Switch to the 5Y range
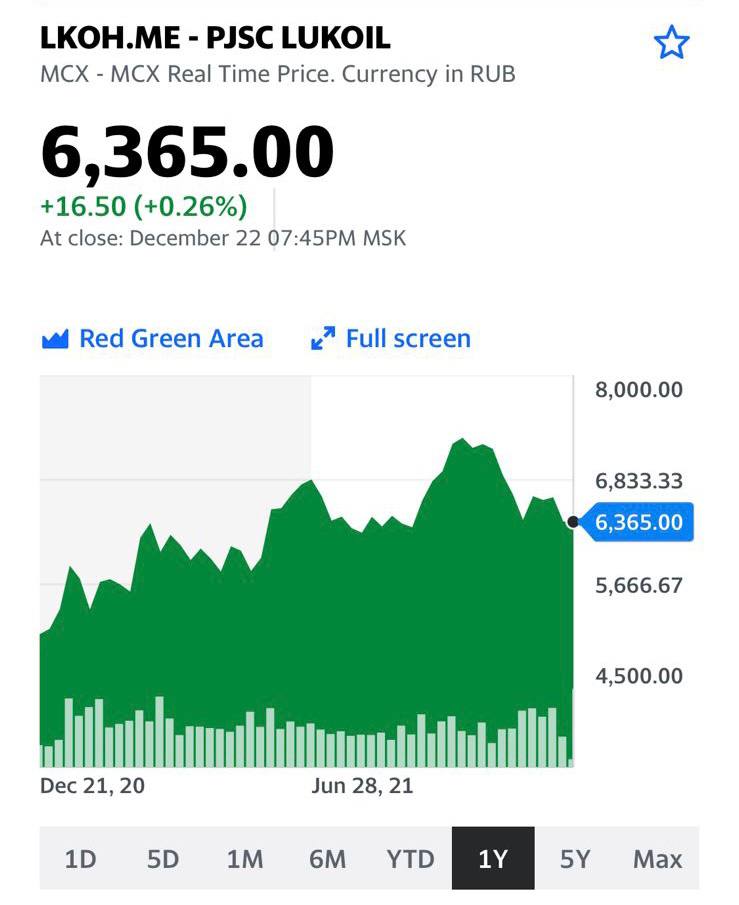This screenshot has width=739, height=905. [575, 859]
